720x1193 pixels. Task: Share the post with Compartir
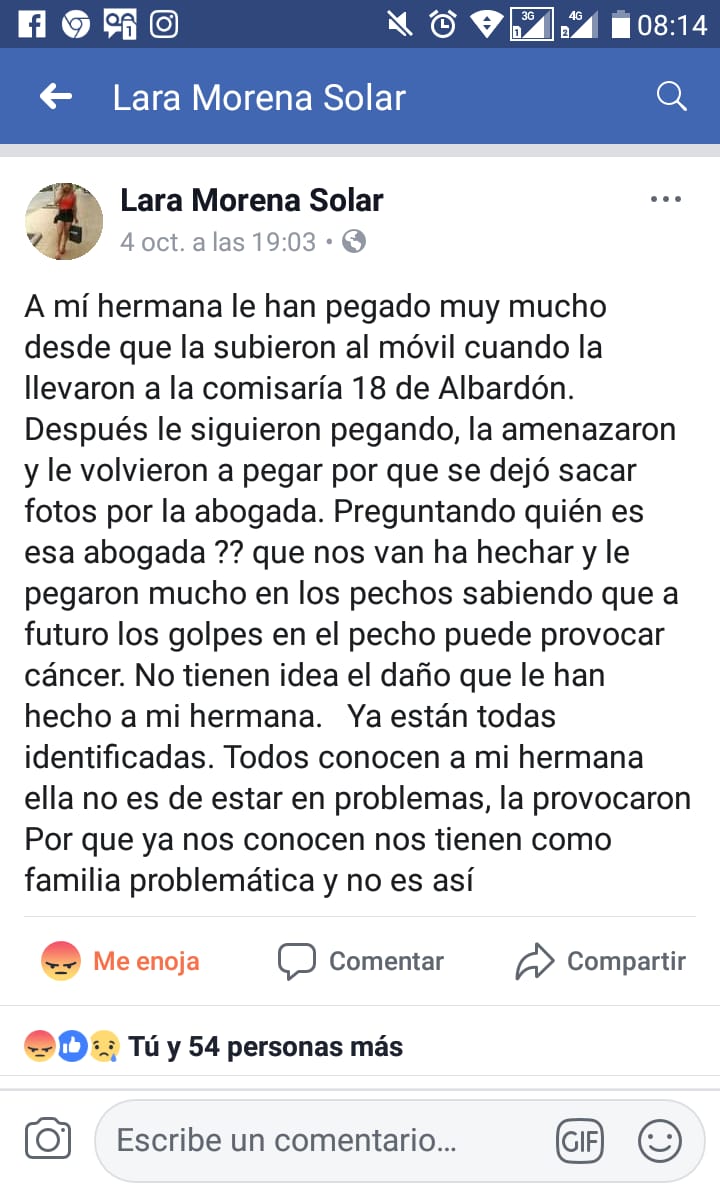[x=601, y=961]
